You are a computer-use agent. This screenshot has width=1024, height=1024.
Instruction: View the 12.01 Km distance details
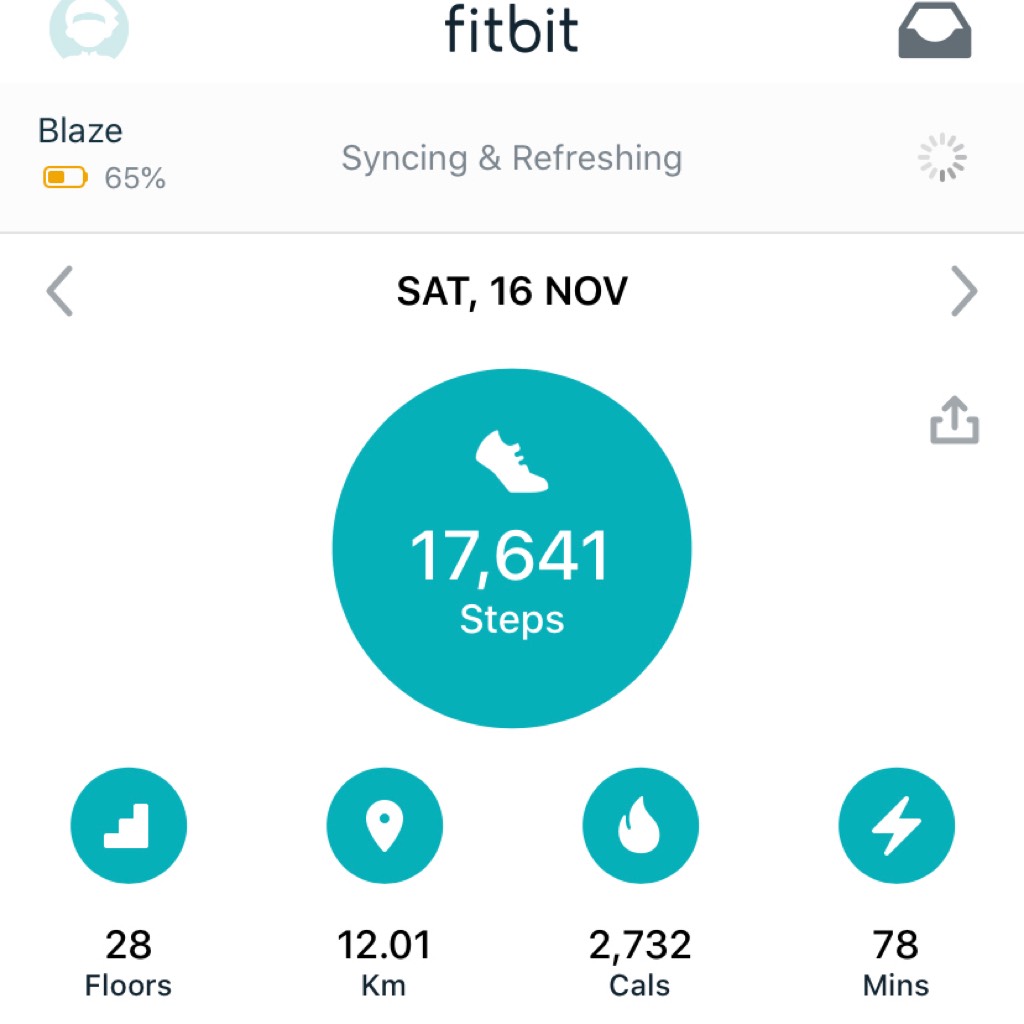[x=384, y=826]
